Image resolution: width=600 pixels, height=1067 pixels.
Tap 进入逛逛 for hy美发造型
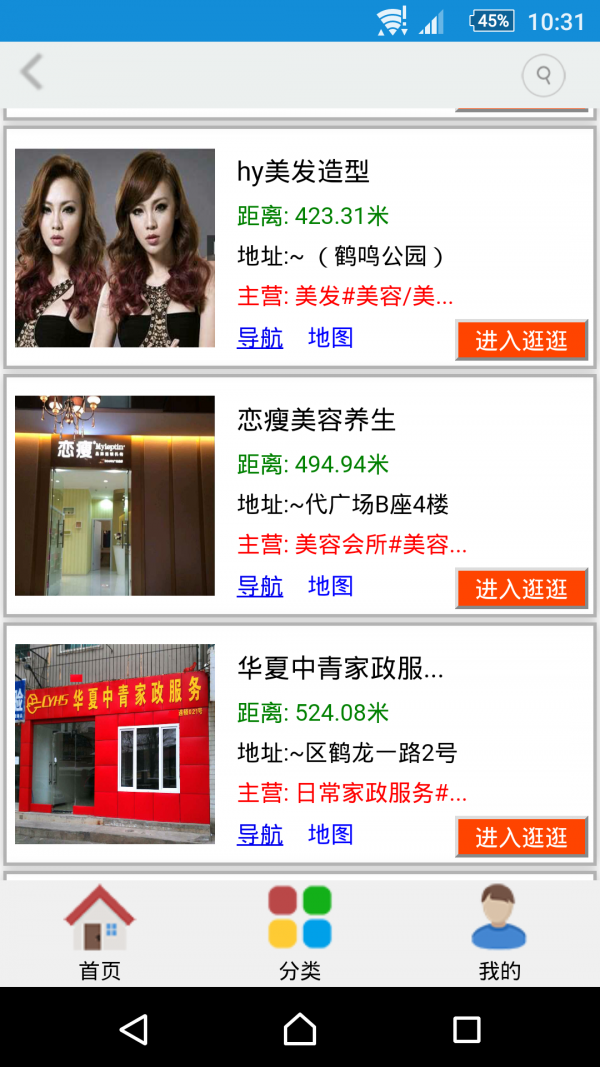pyautogui.click(x=521, y=341)
